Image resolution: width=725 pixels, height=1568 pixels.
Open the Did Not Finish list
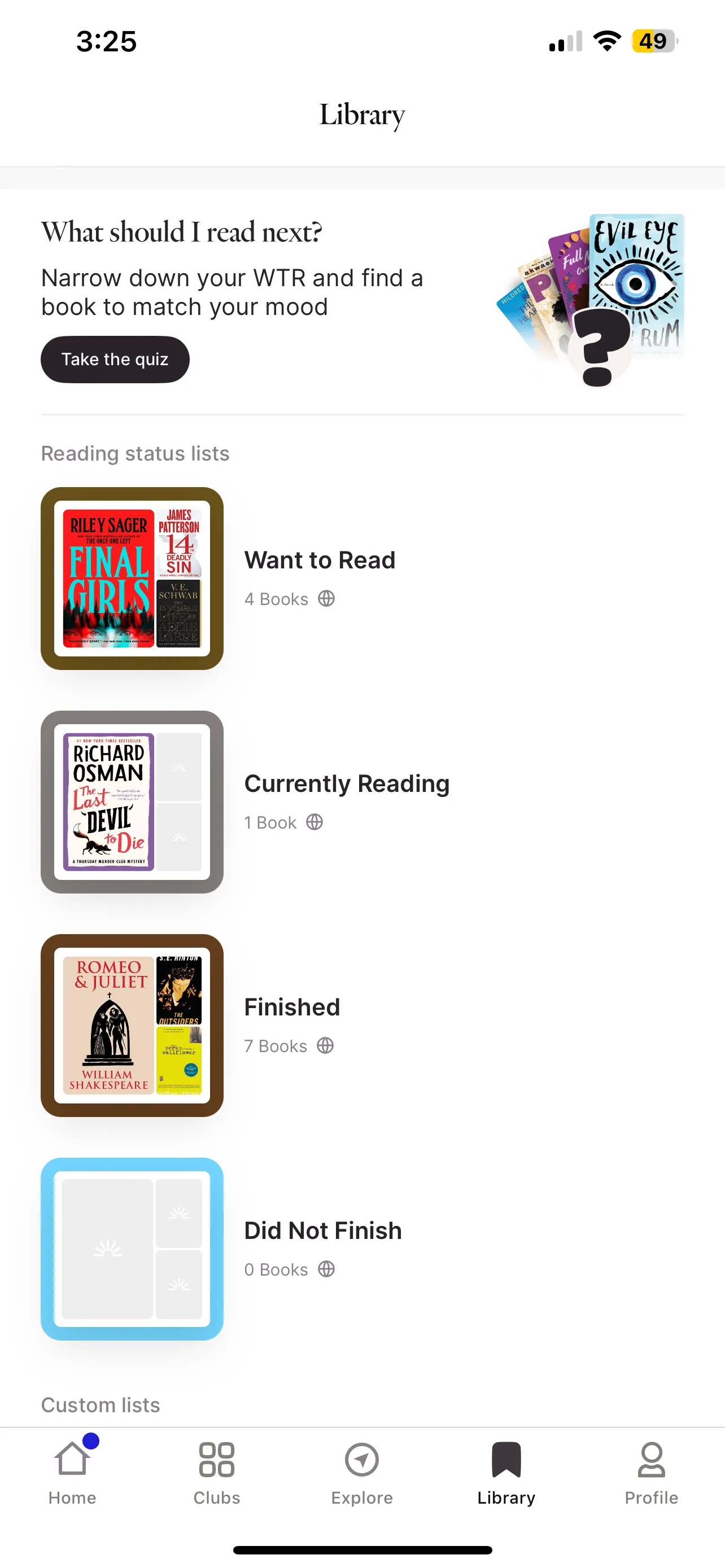(x=322, y=1231)
